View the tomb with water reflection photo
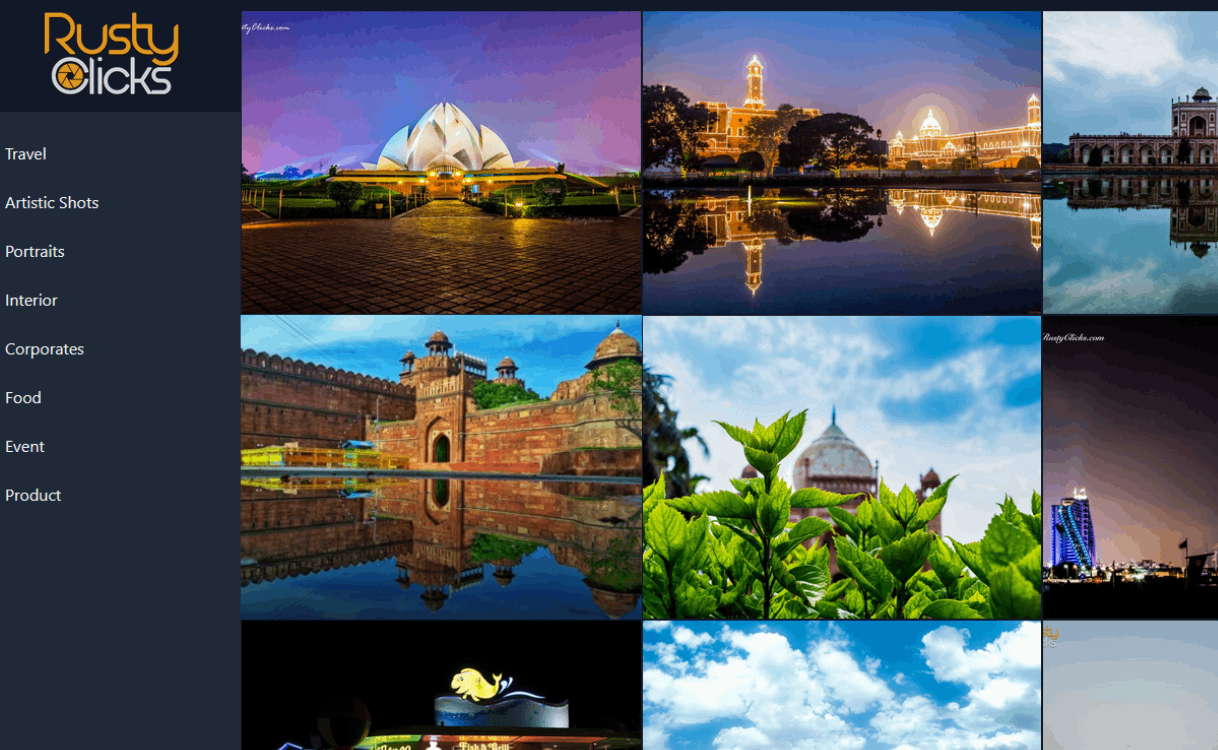The width and height of the screenshot is (1218, 750). click(1130, 163)
